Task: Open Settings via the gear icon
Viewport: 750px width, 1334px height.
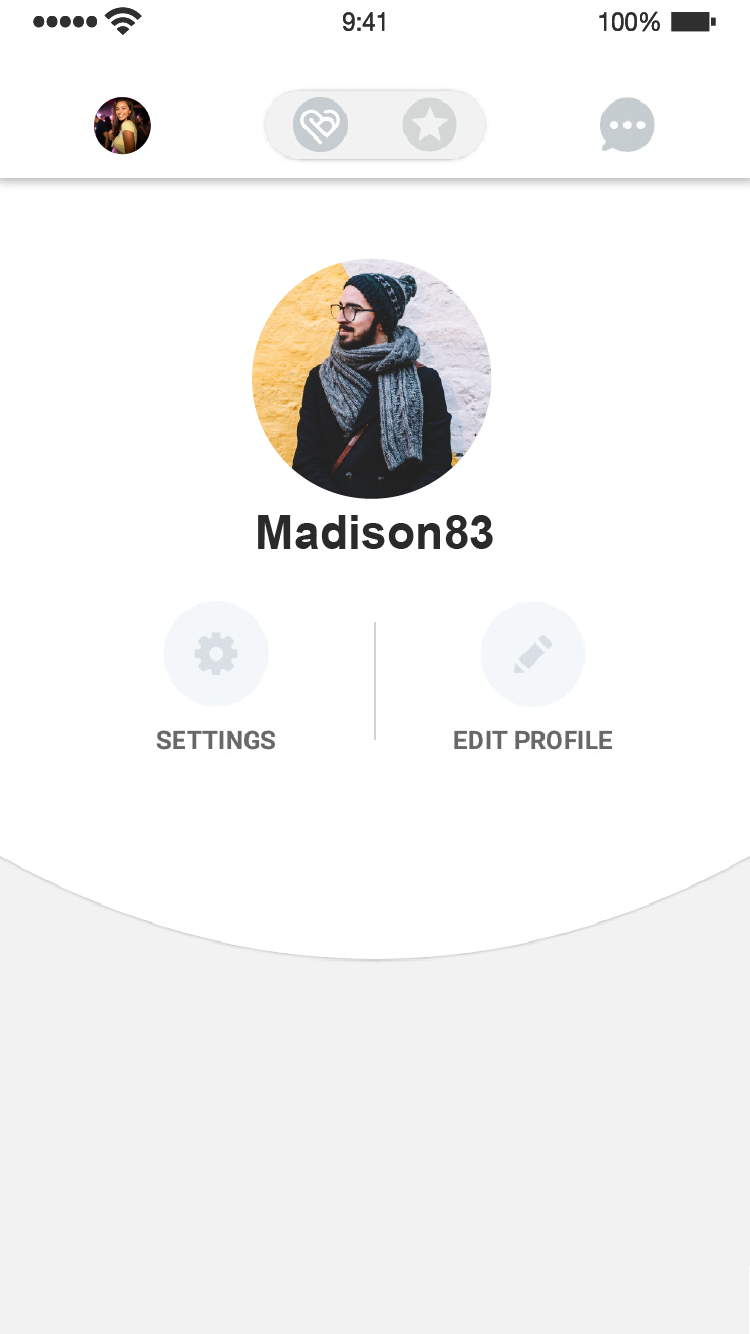Action: click(216, 653)
